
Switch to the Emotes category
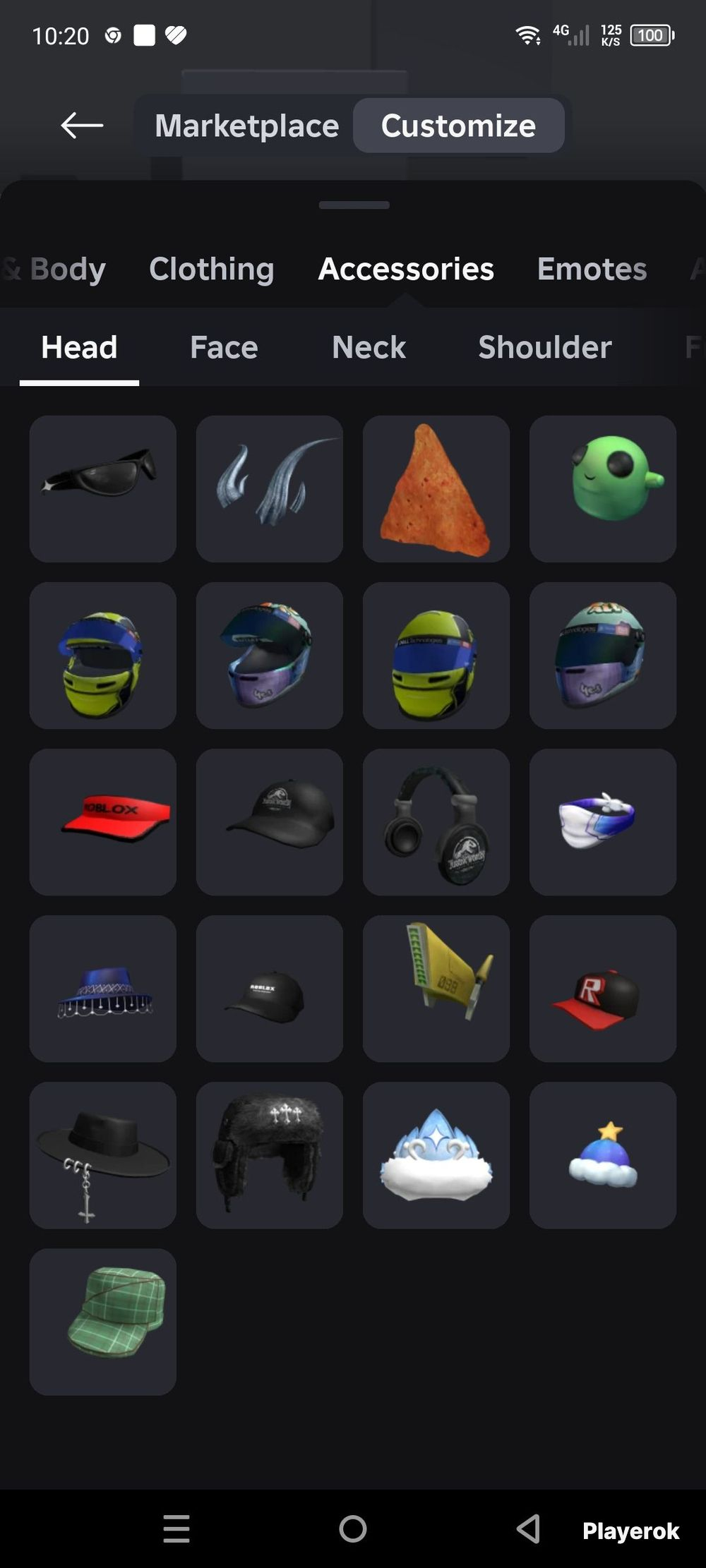[592, 269]
